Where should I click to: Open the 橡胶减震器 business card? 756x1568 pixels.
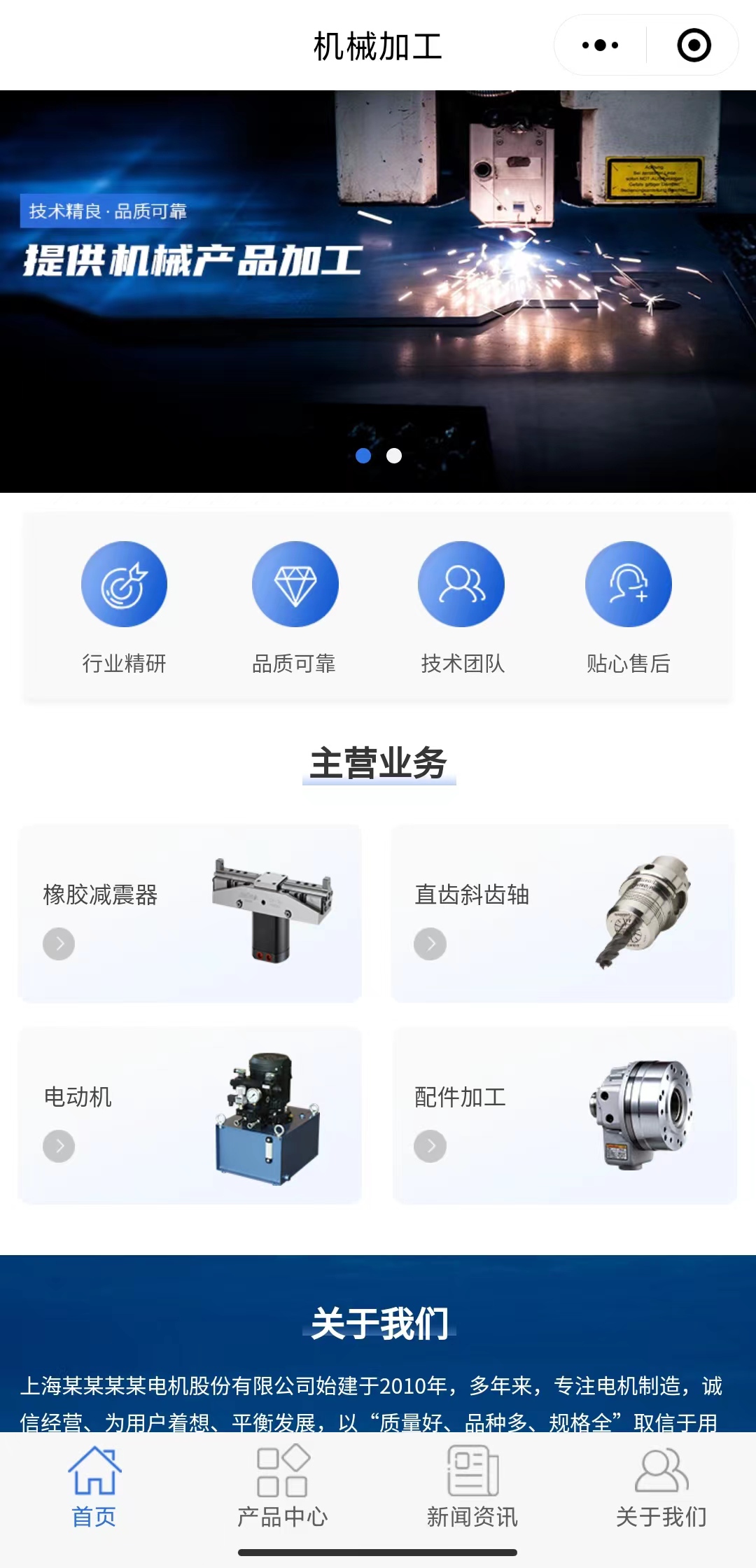click(190, 913)
